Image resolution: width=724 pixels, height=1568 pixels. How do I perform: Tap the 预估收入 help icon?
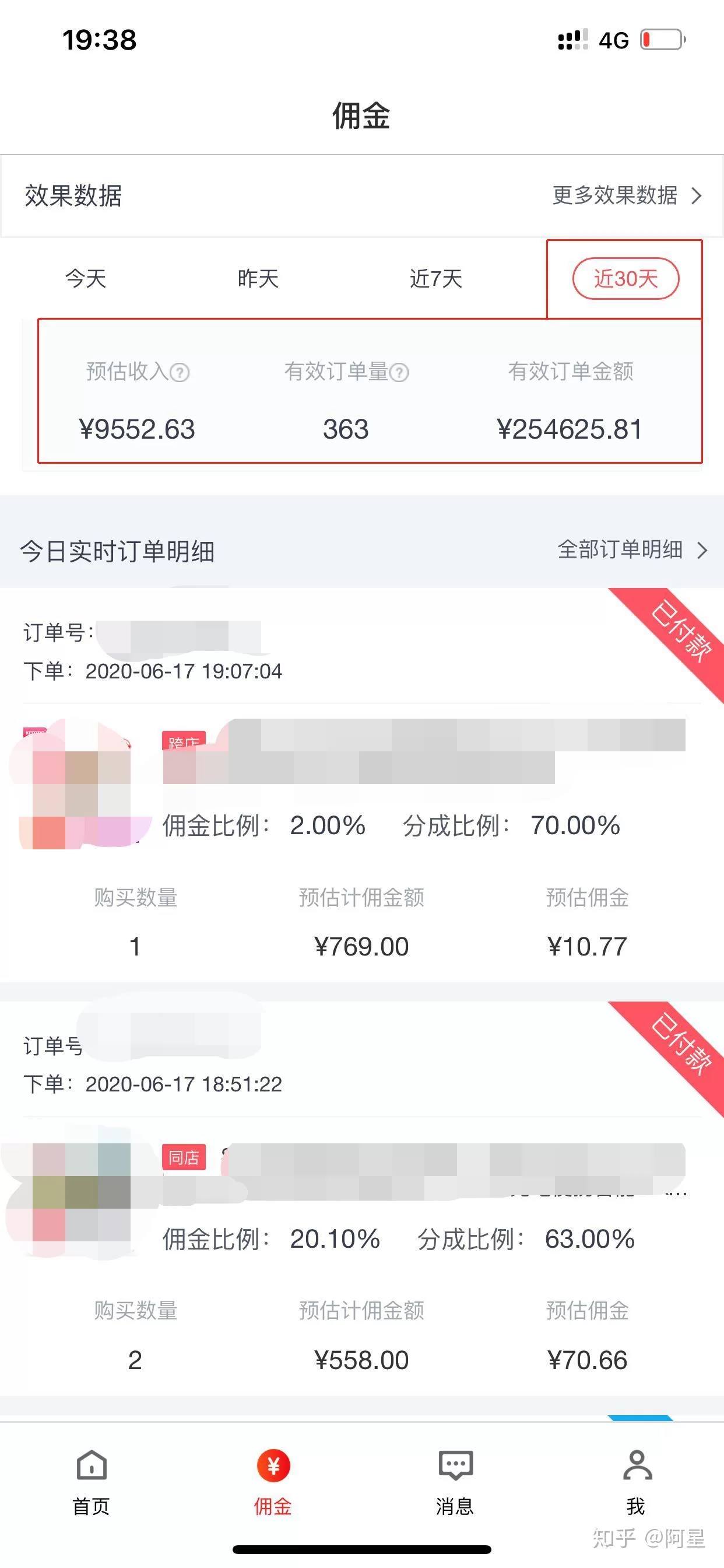click(x=180, y=372)
